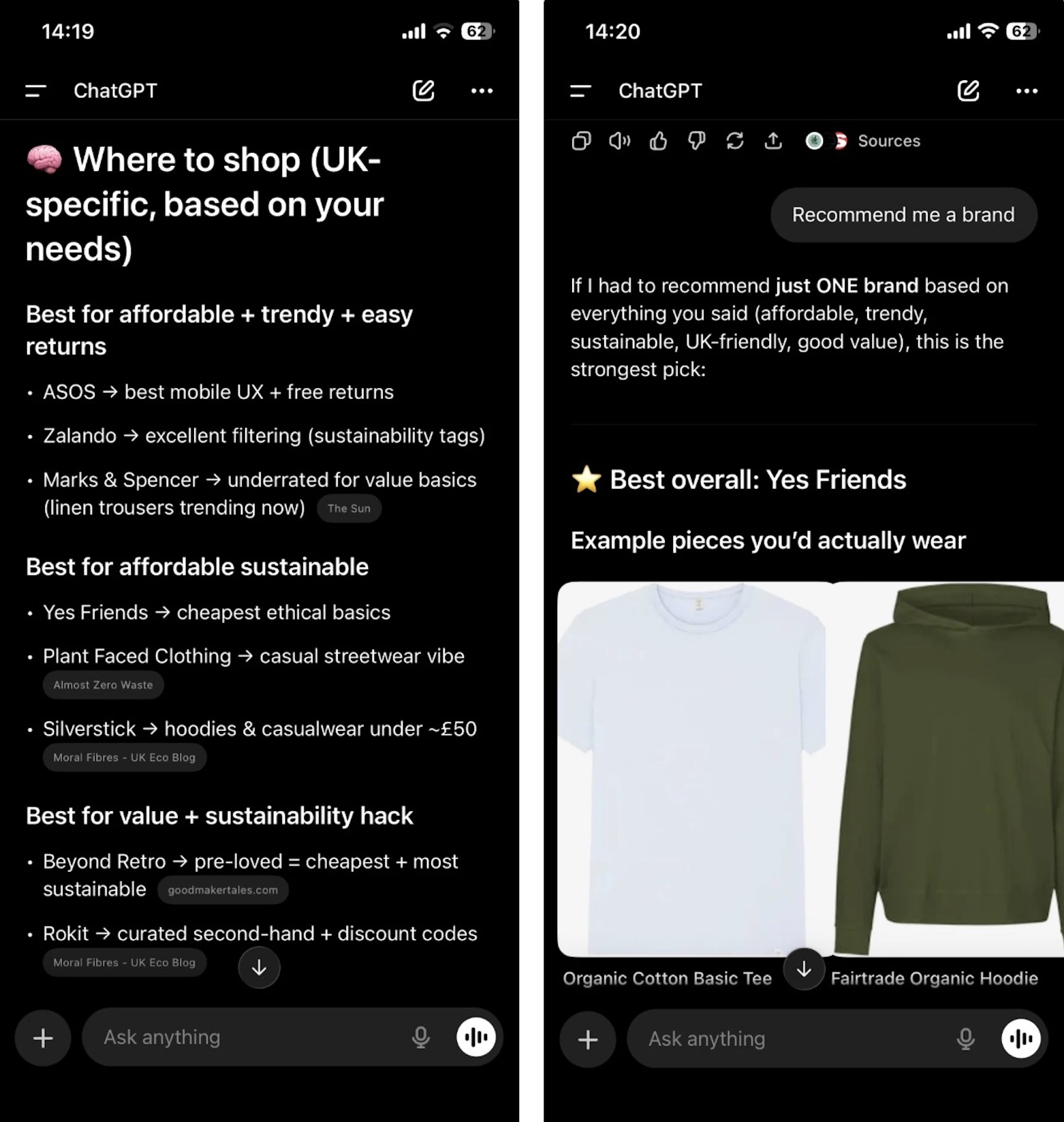The image size is (1064, 1122).
Task: Open The Sun citation chip
Action: coord(349,509)
